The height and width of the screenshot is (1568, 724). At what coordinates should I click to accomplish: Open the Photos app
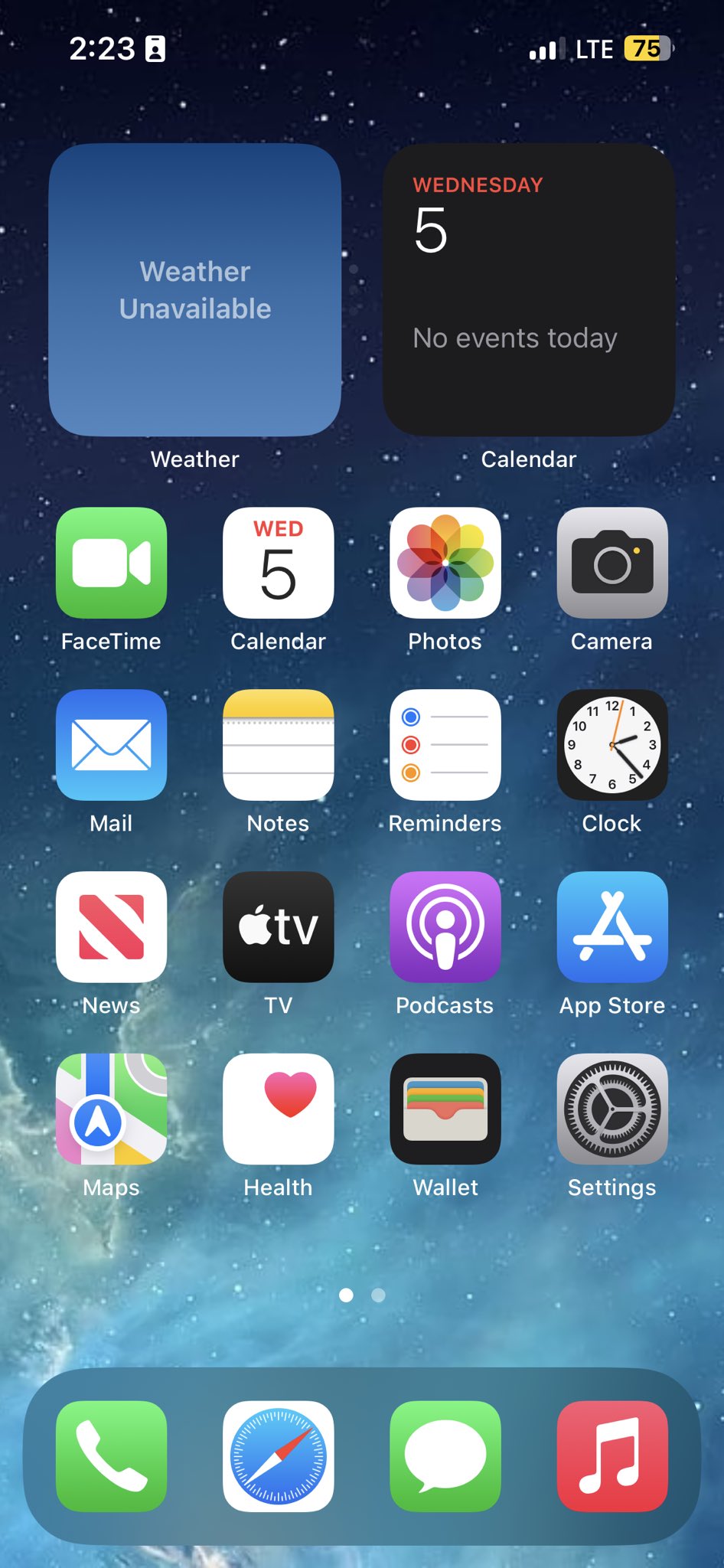[x=445, y=563]
